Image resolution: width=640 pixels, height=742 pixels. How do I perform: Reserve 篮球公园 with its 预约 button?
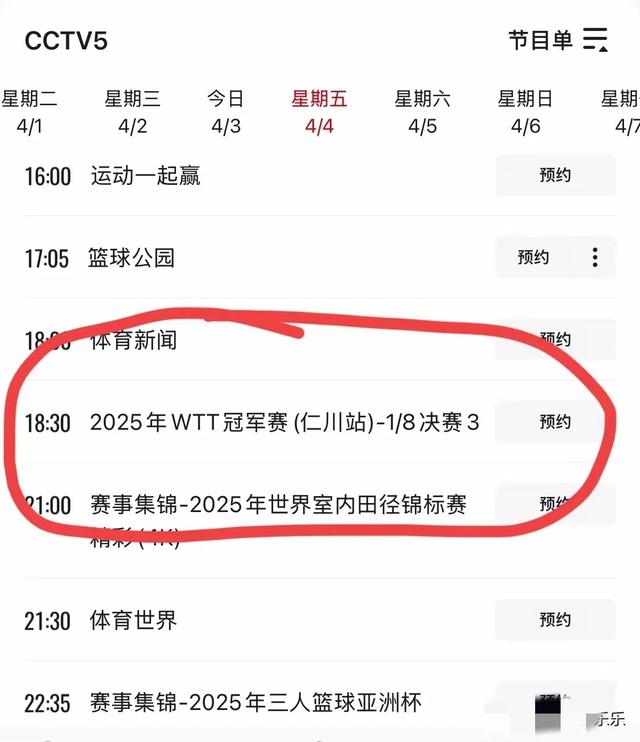tap(533, 258)
